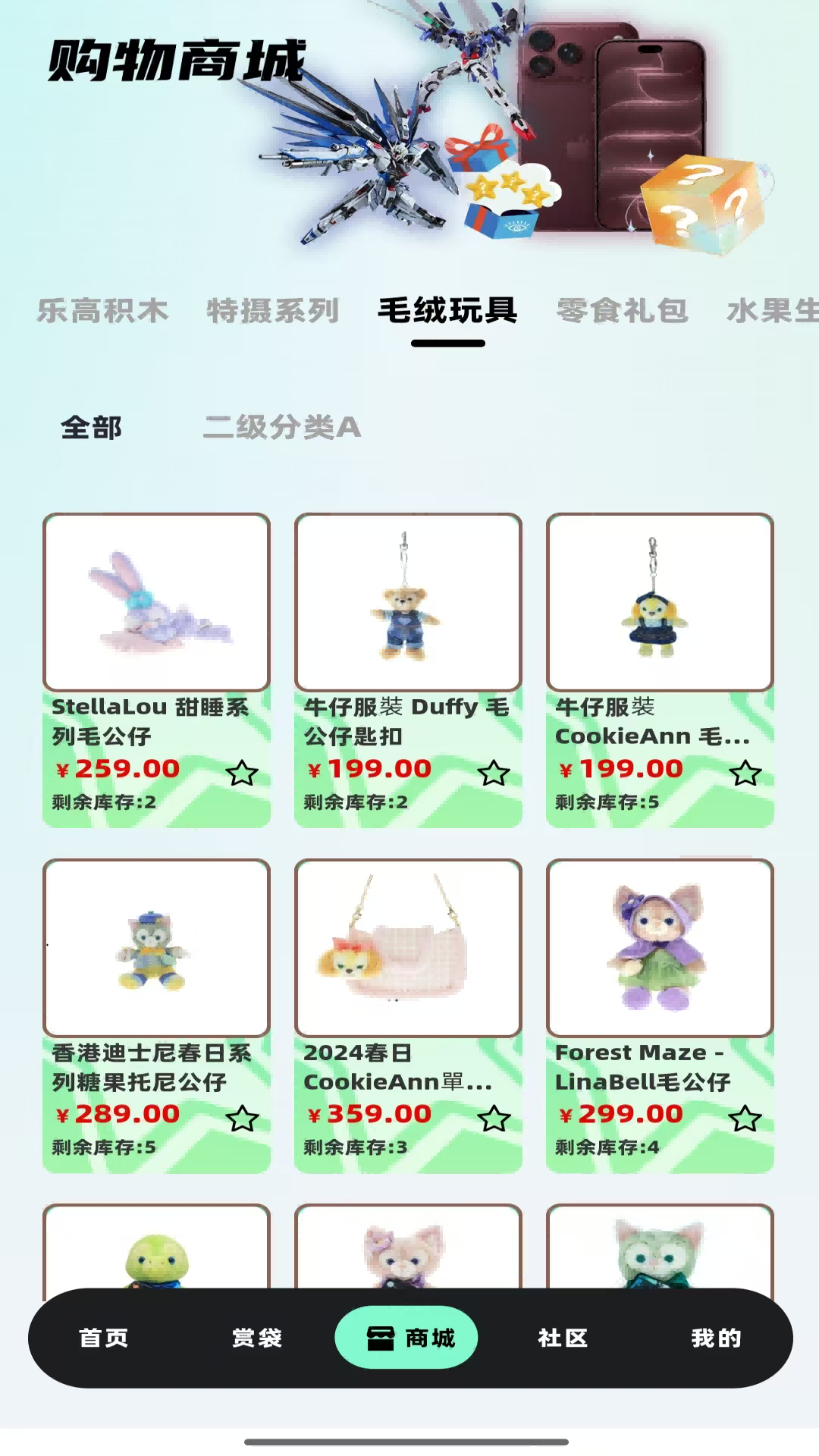Open the Forest Maze - LinaBell毛公仔 product

(x=660, y=1016)
